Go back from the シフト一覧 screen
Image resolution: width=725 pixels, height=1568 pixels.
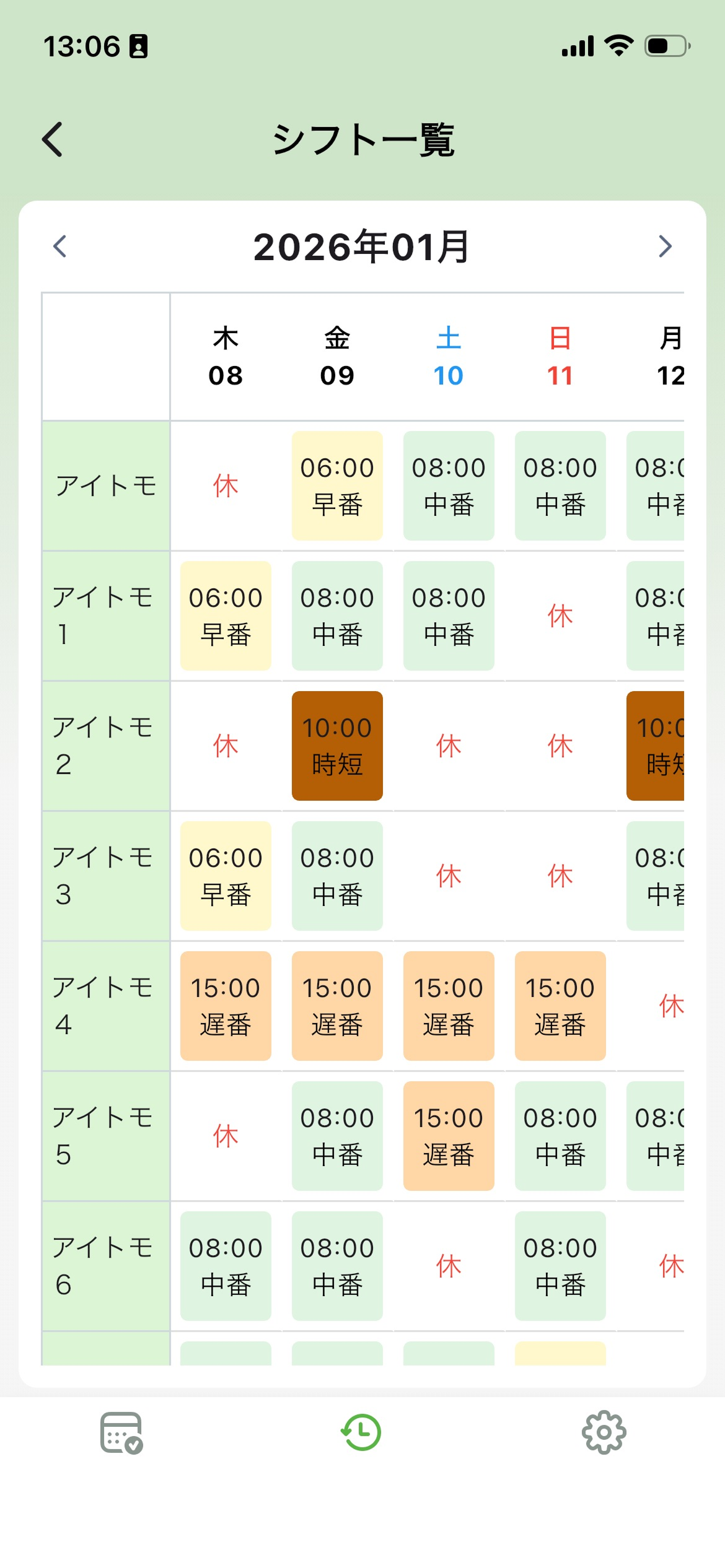53,139
